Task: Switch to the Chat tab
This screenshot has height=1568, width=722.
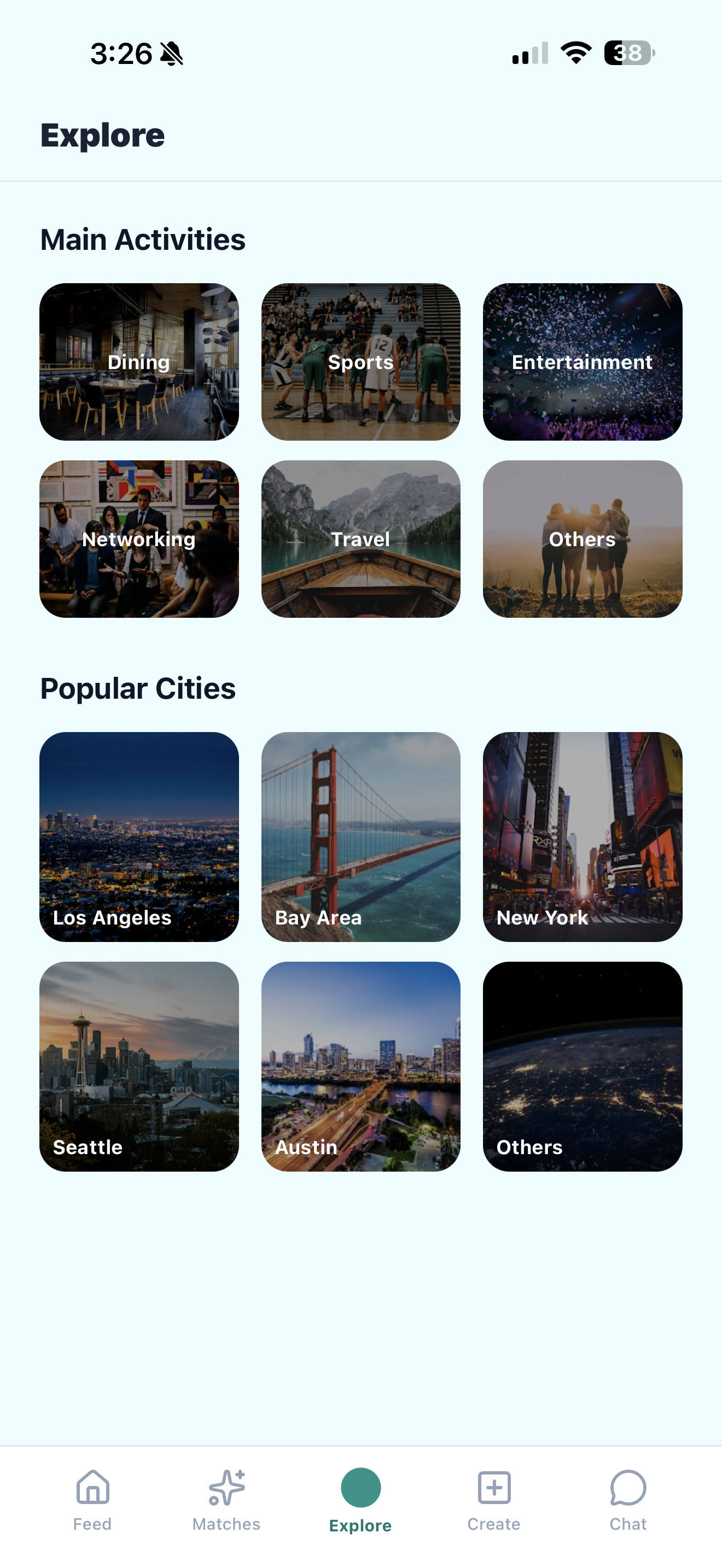Action: 627,1500
